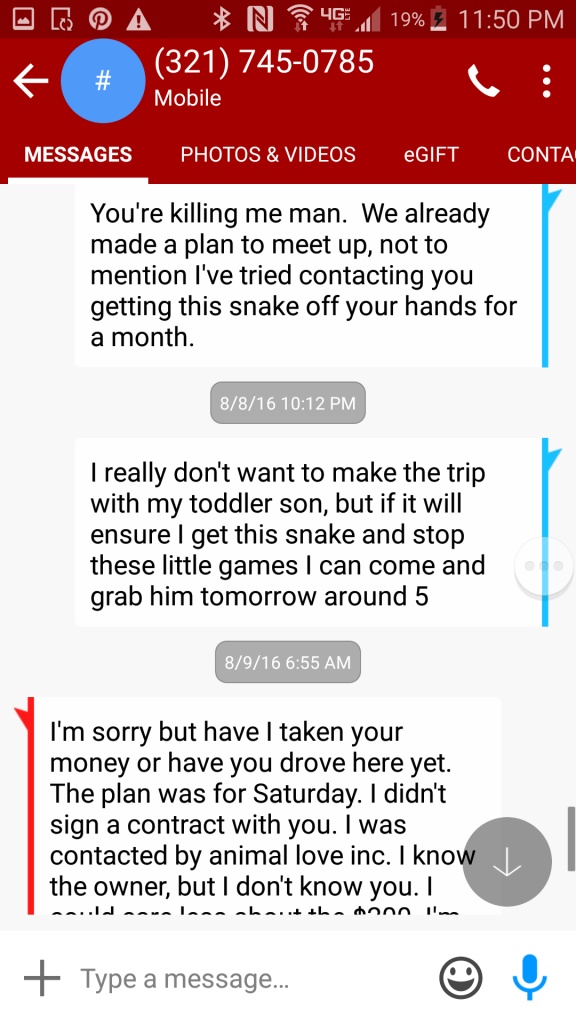Screen dimensions: 576x1024
Task: Open the emoji picker
Action: point(460,978)
